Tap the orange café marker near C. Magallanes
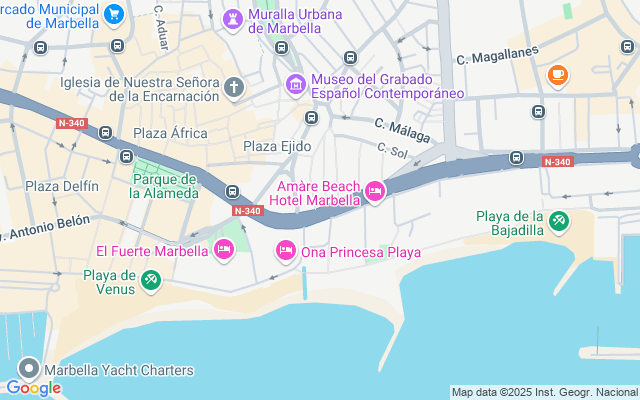 pos(558,74)
